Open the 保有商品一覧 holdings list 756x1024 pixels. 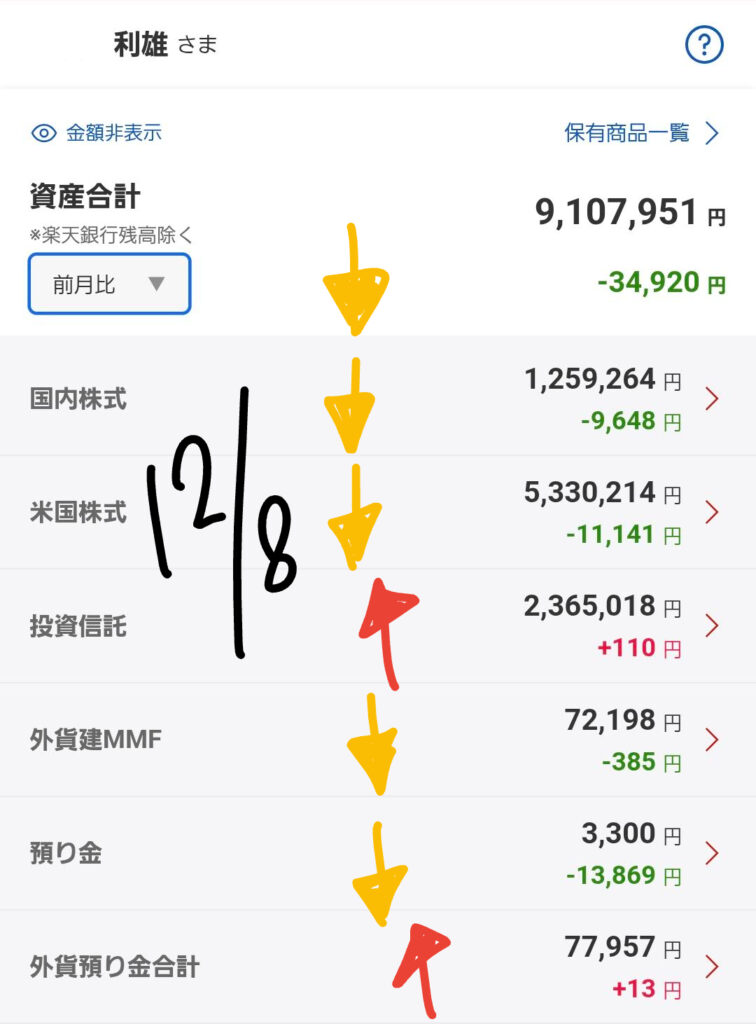click(x=641, y=133)
